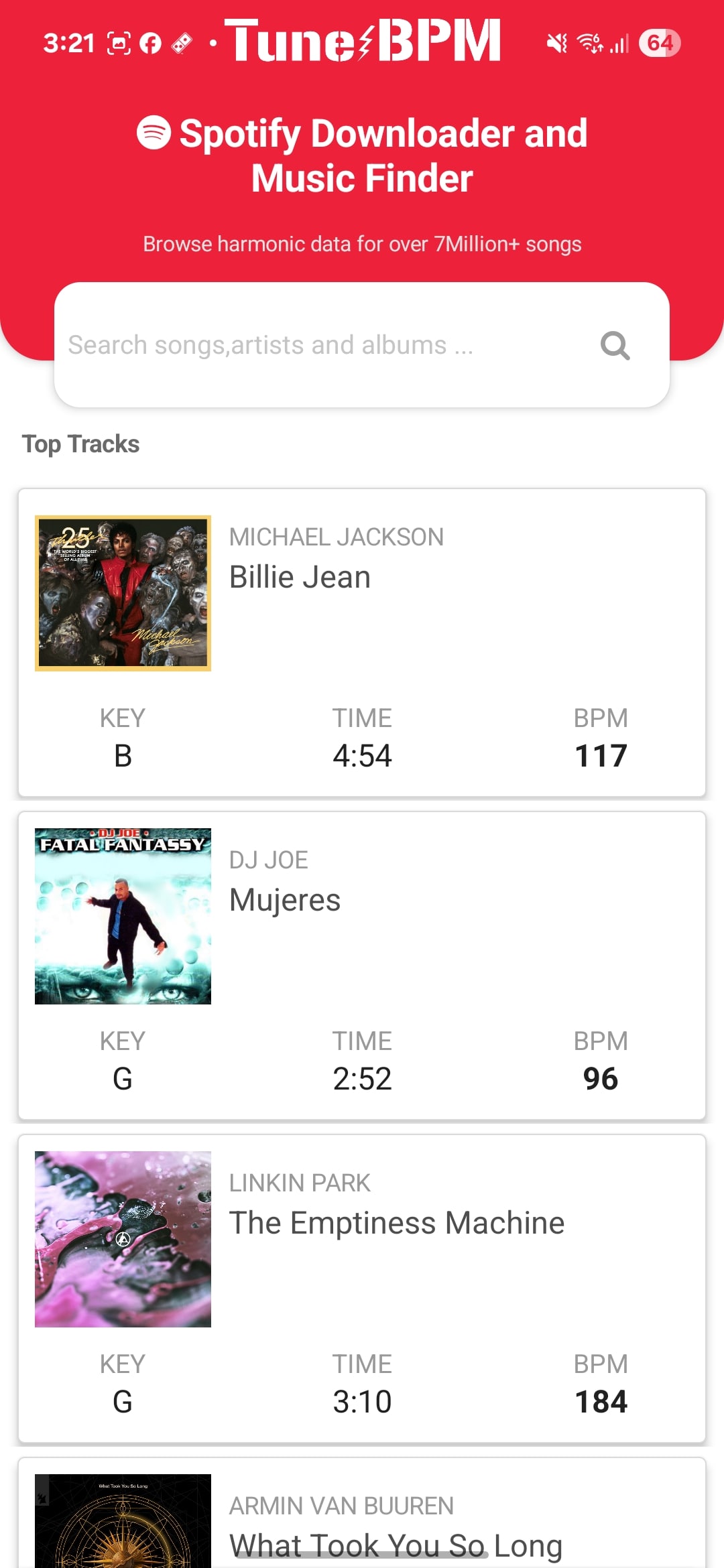The image size is (724, 1568).
Task: Open What Took You So Long track
Action: coord(396,1545)
